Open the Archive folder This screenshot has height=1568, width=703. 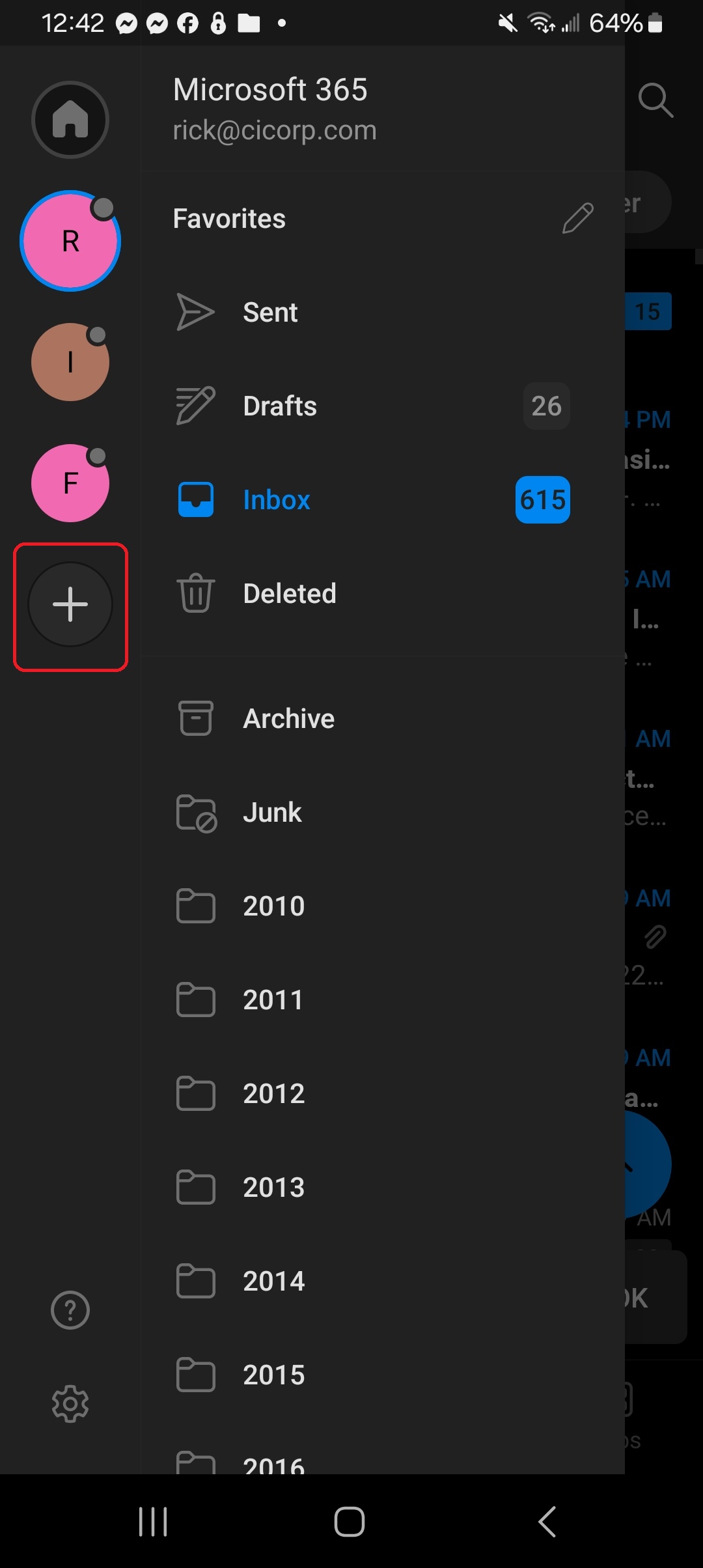pos(383,719)
